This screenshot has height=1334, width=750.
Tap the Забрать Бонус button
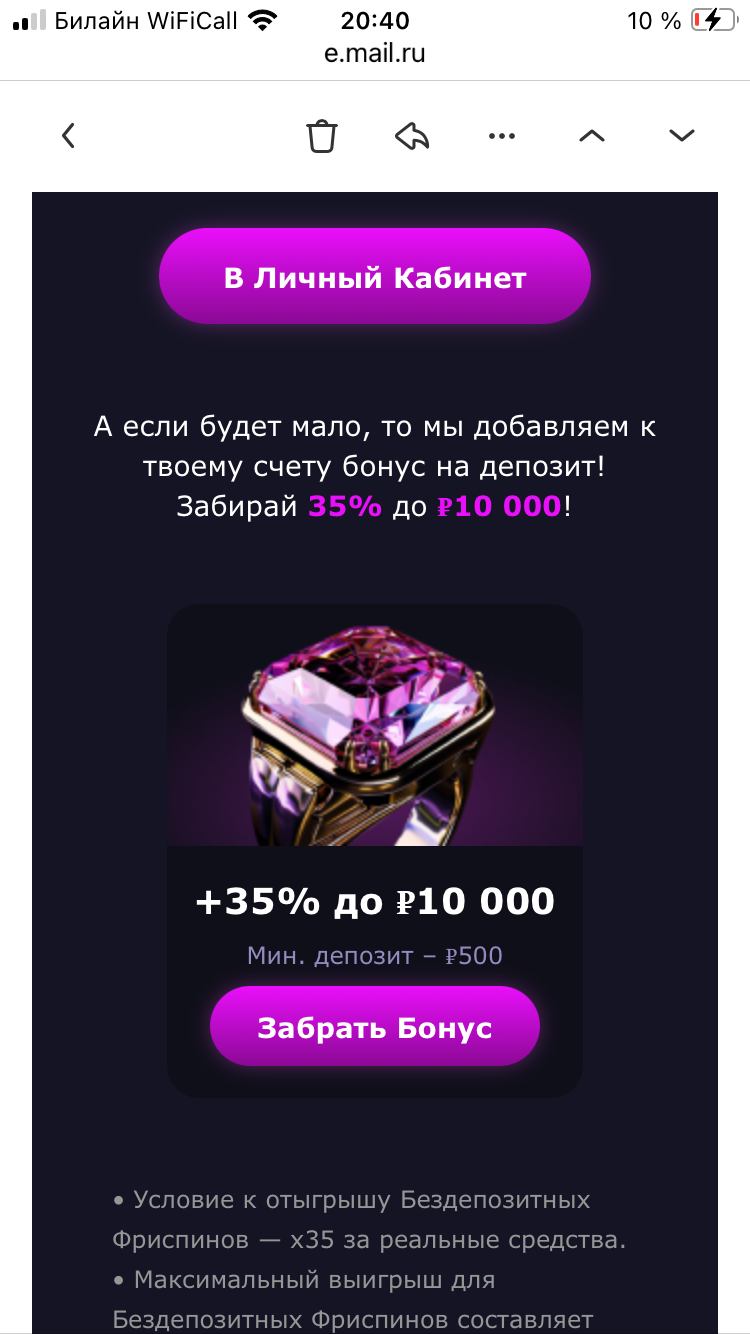click(375, 1027)
